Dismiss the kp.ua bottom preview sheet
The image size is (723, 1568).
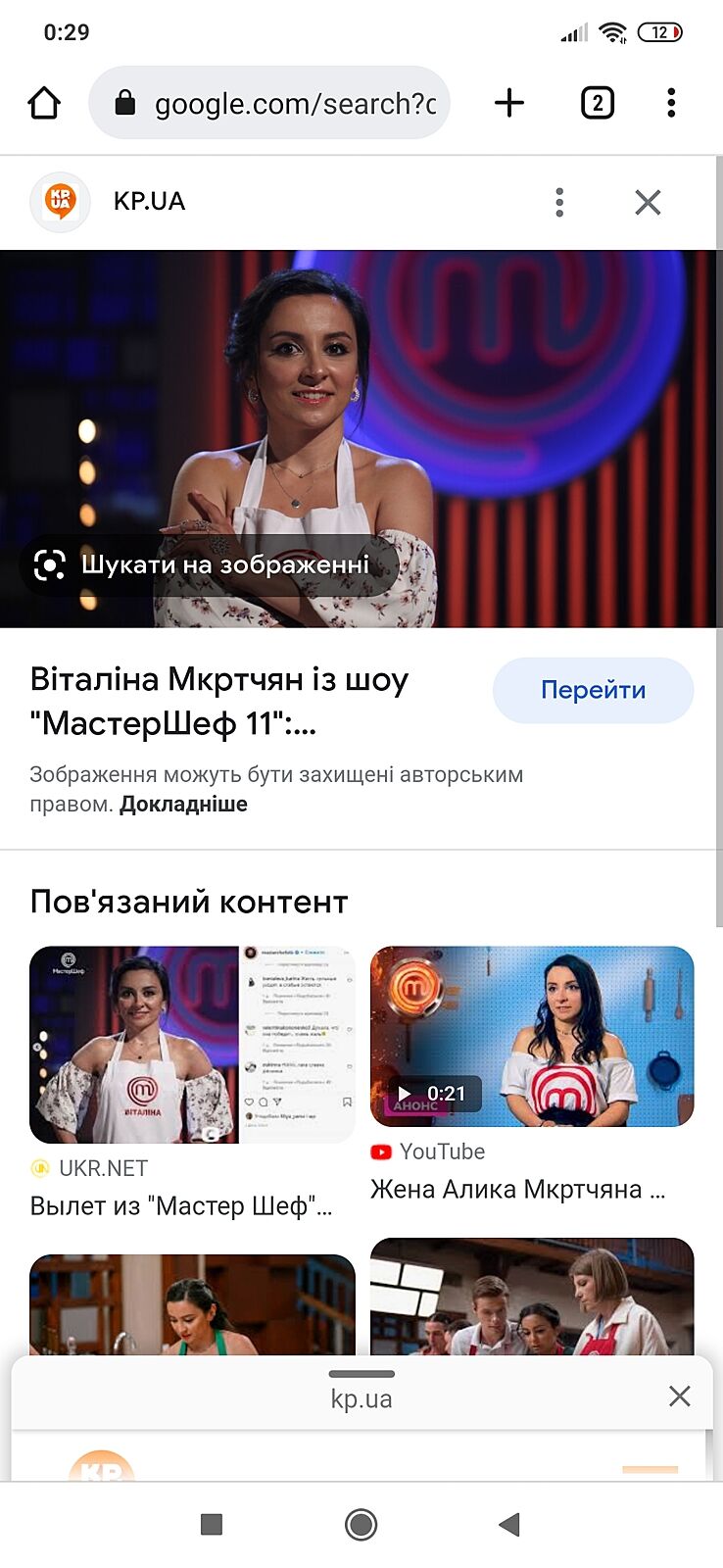679,1396
